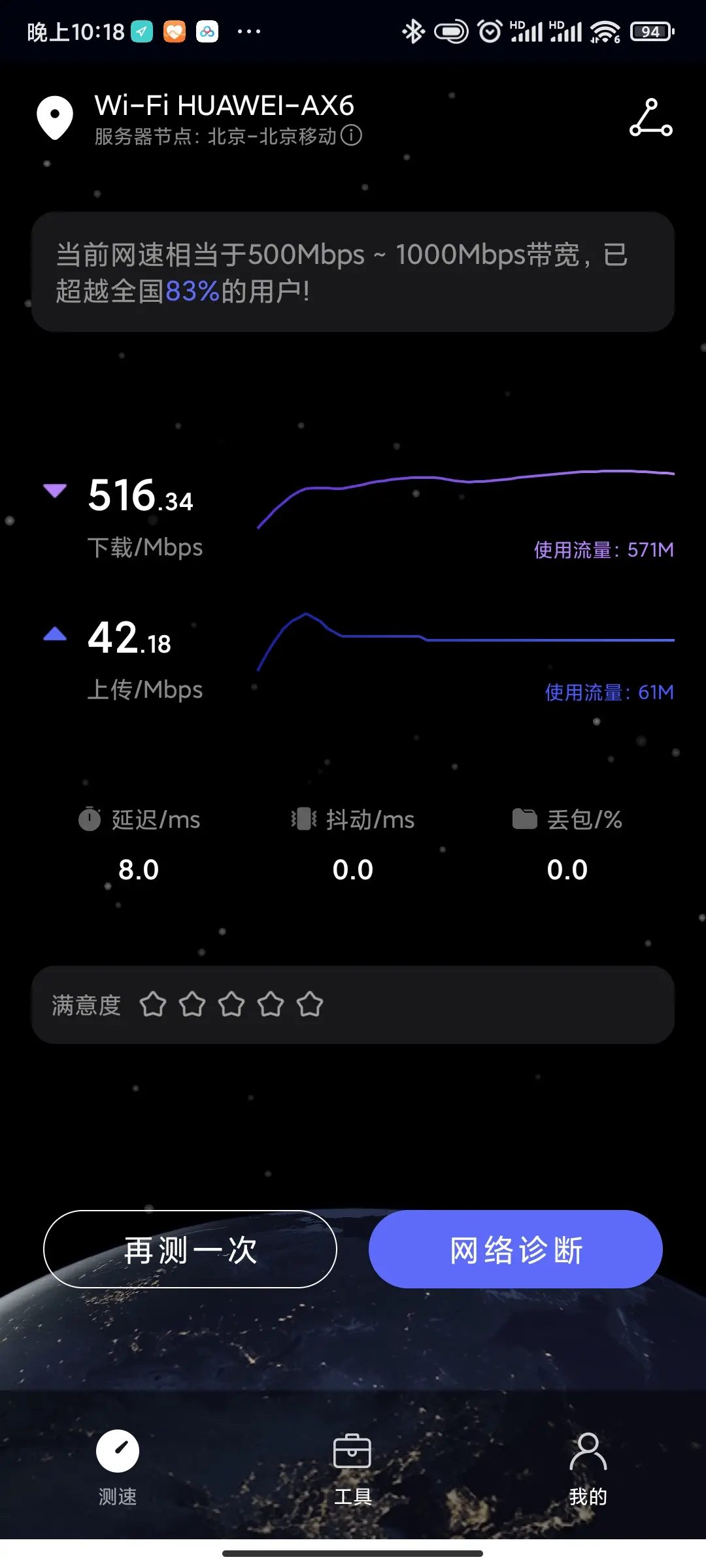Open 网络诊断 network diagnosis
706x1568 pixels.
(x=515, y=1249)
